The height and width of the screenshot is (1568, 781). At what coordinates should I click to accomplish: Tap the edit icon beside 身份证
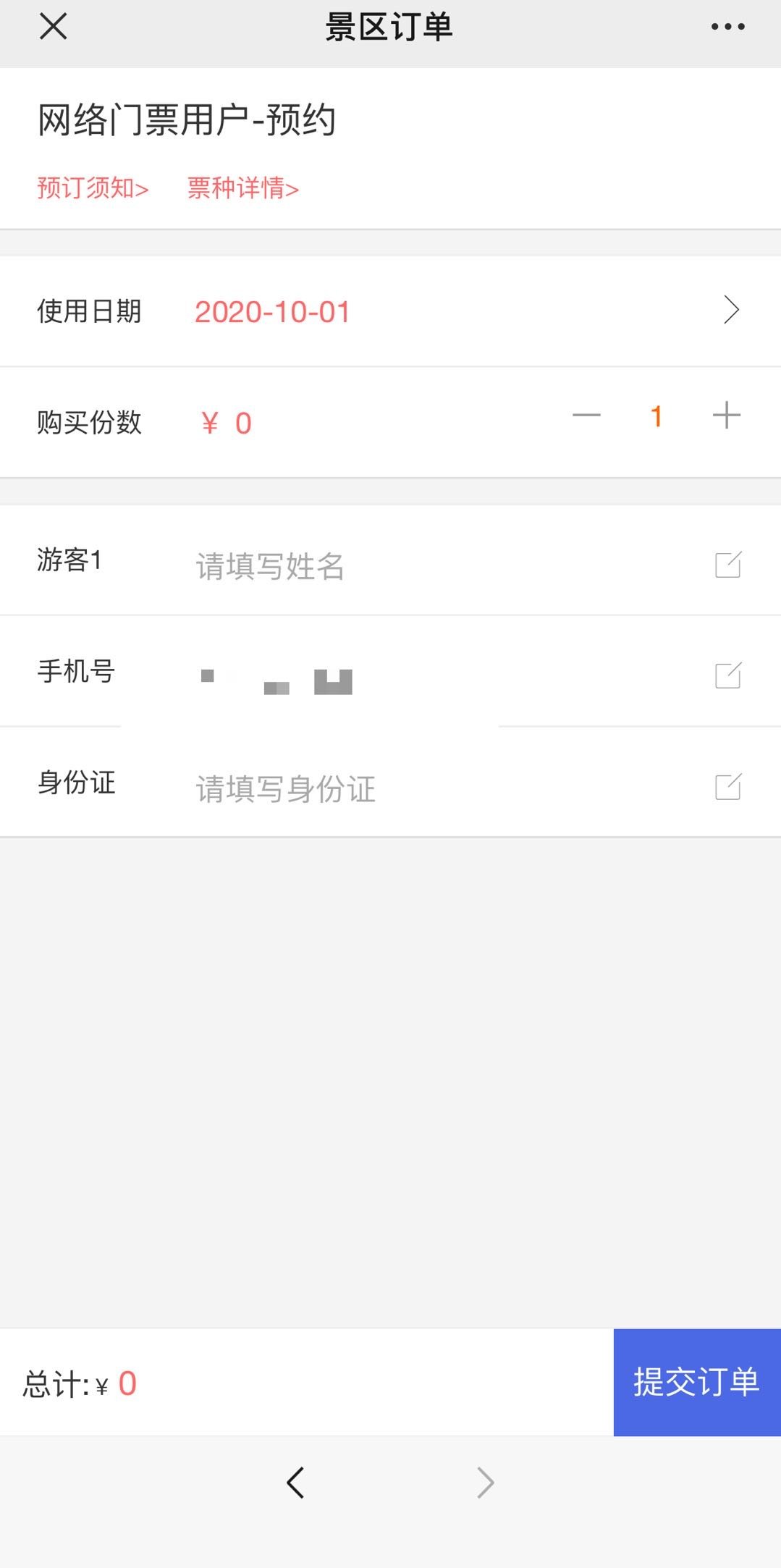(728, 786)
